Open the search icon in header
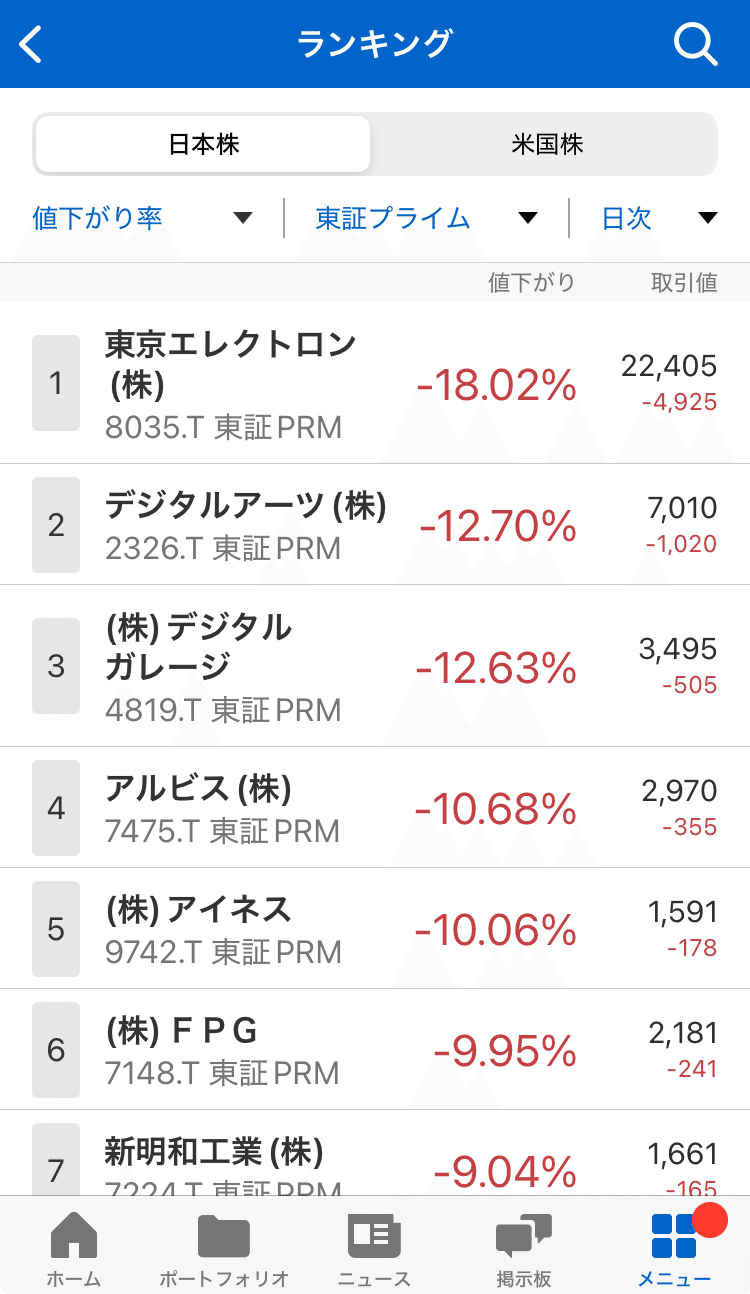Image resolution: width=750 pixels, height=1294 pixels. point(694,44)
